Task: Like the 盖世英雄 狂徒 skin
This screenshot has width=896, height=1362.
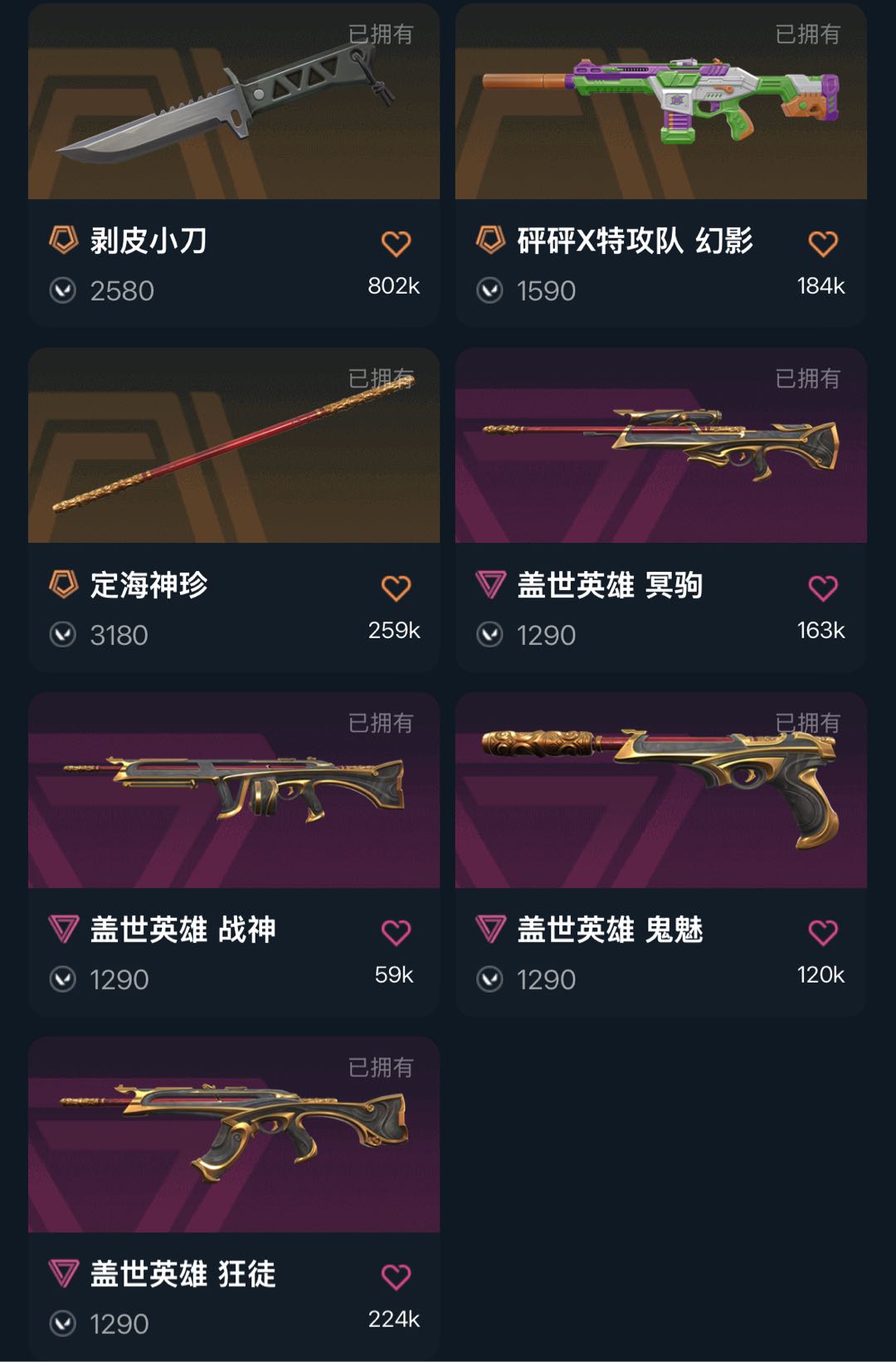Action: 396,1277
